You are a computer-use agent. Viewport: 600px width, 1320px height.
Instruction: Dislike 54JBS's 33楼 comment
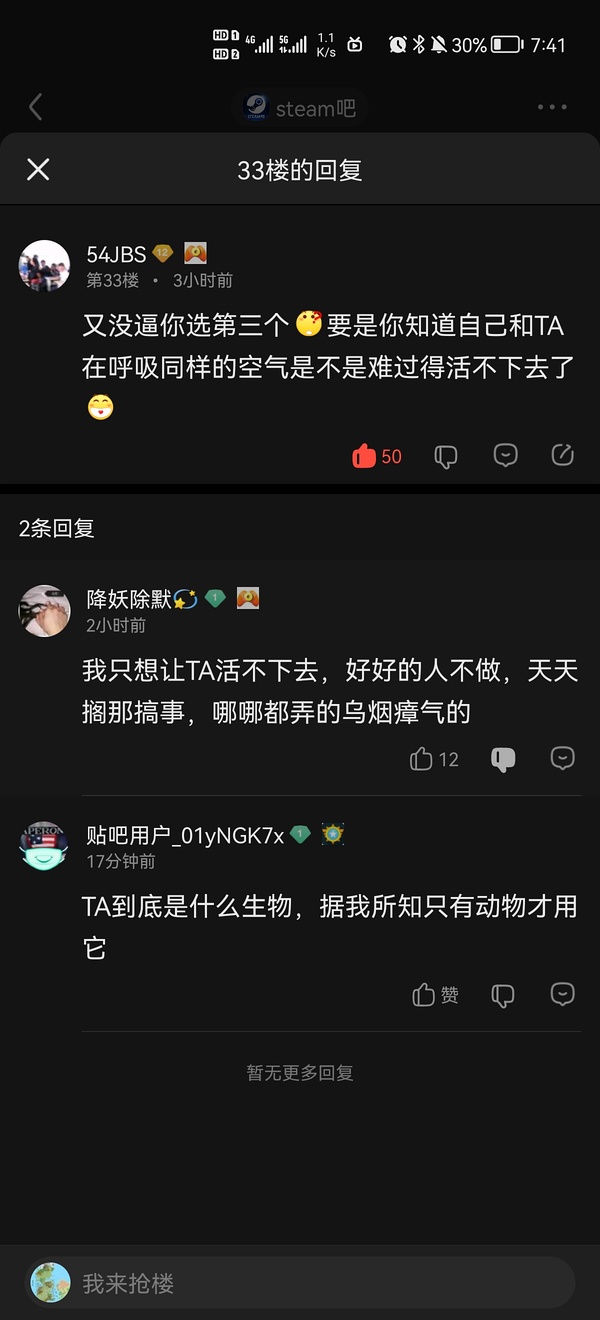tap(446, 456)
